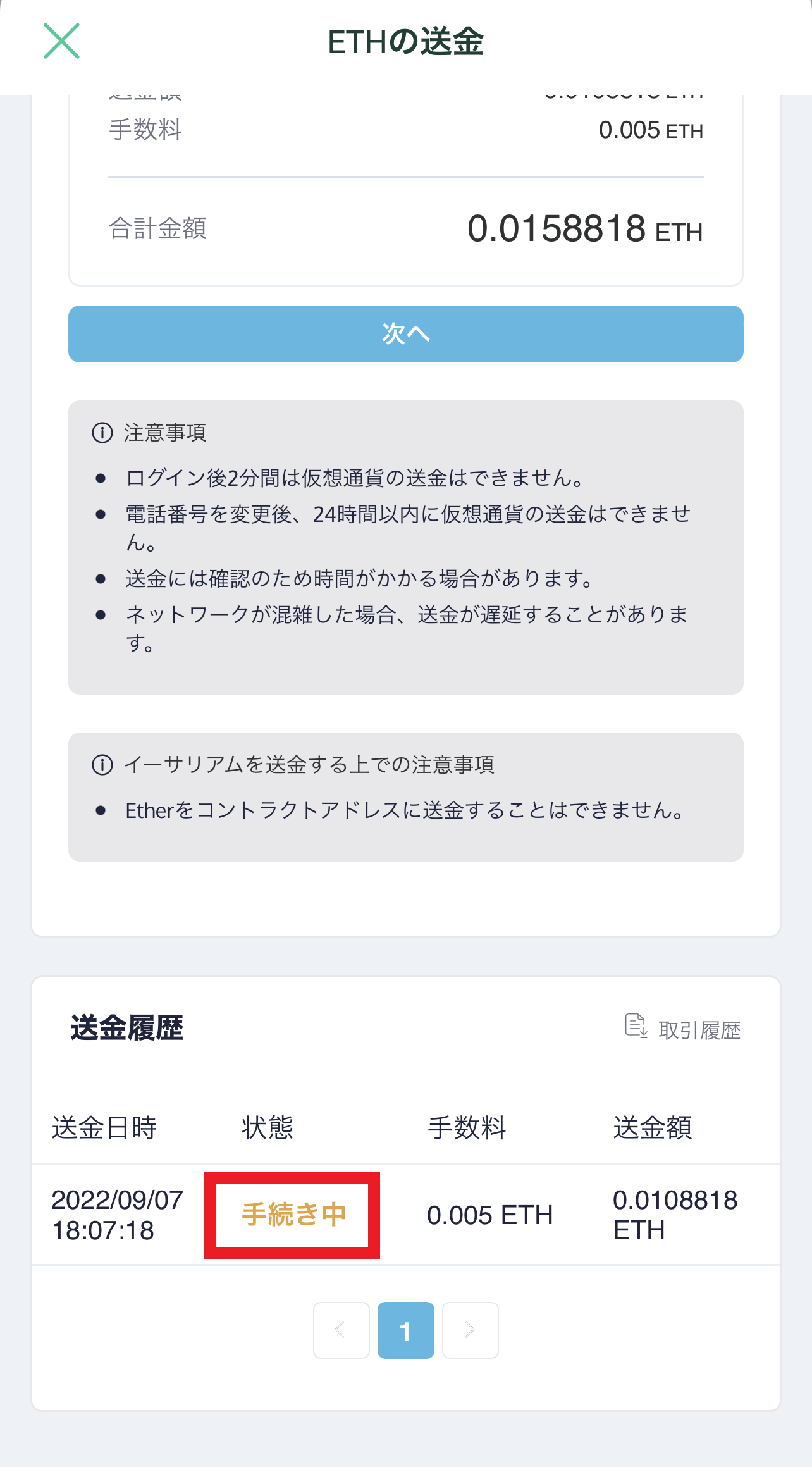
Task: Select page 1 of the history
Action: [406, 1330]
